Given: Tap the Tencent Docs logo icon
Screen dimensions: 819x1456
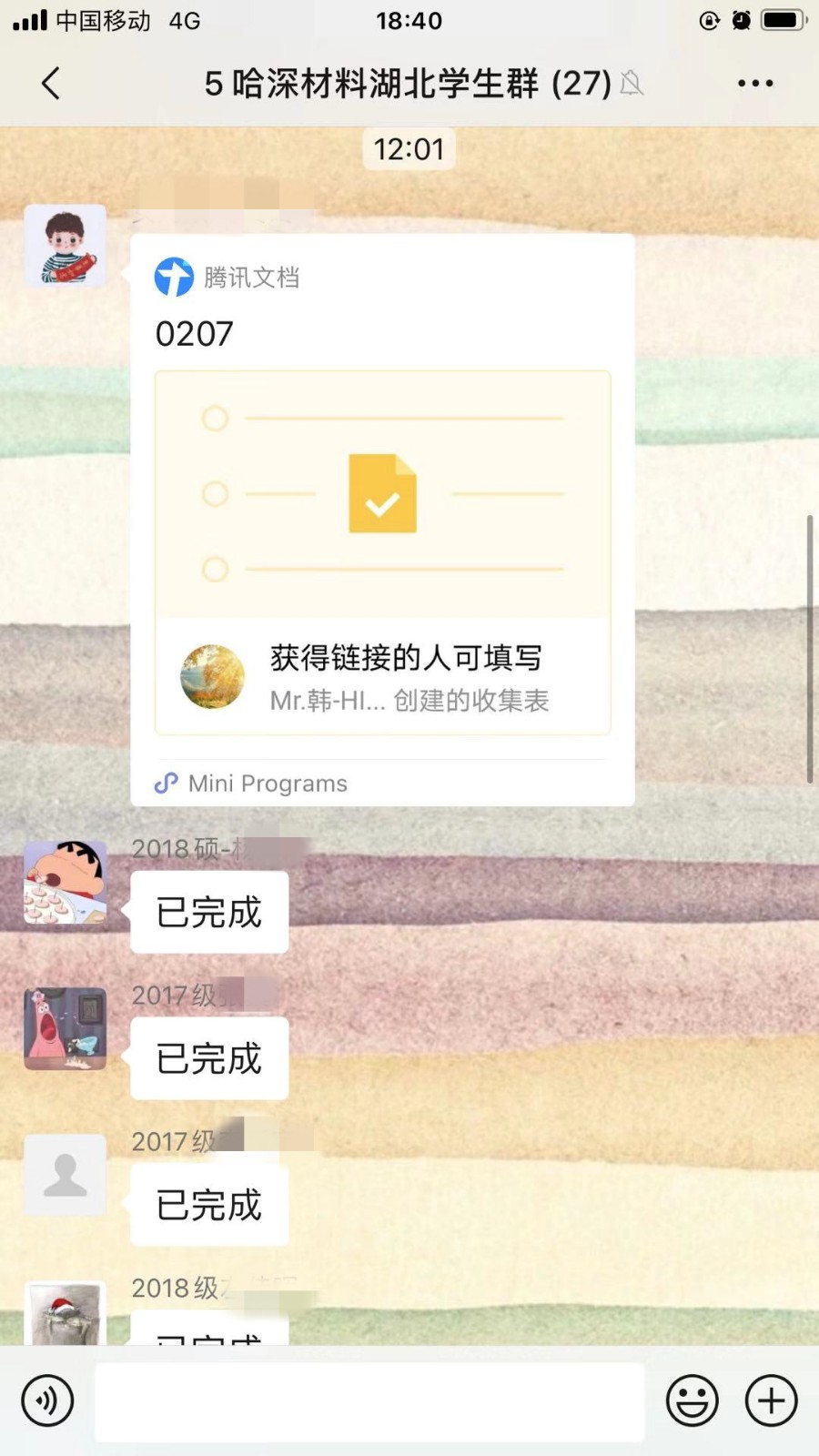Looking at the screenshot, I should pos(174,278).
